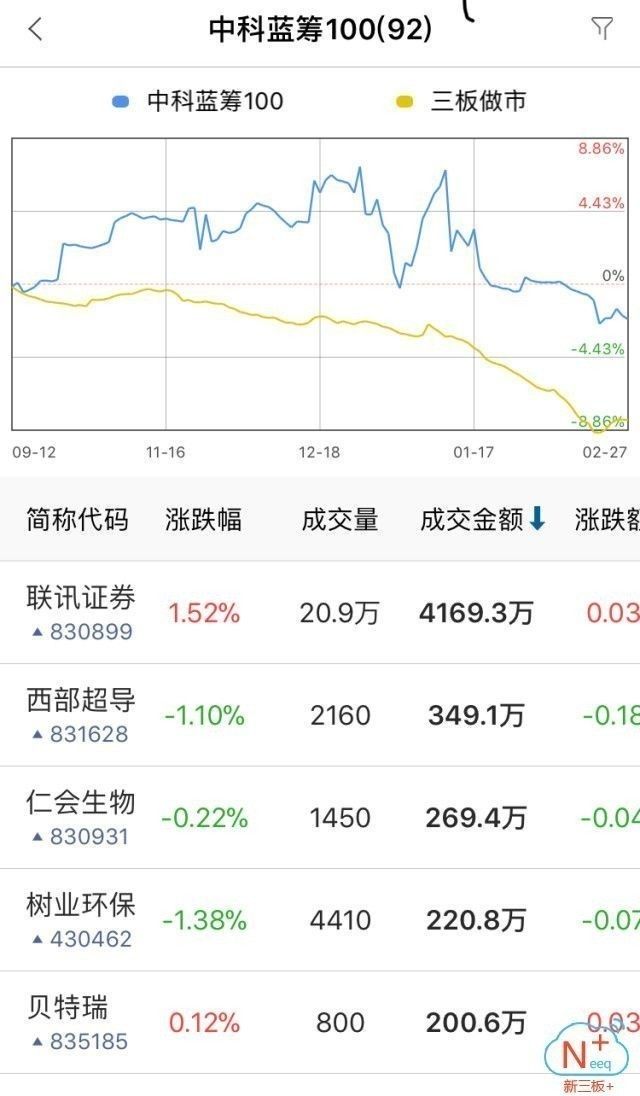
Task: Toggle the 三板做市 chart legend
Action: [461, 101]
